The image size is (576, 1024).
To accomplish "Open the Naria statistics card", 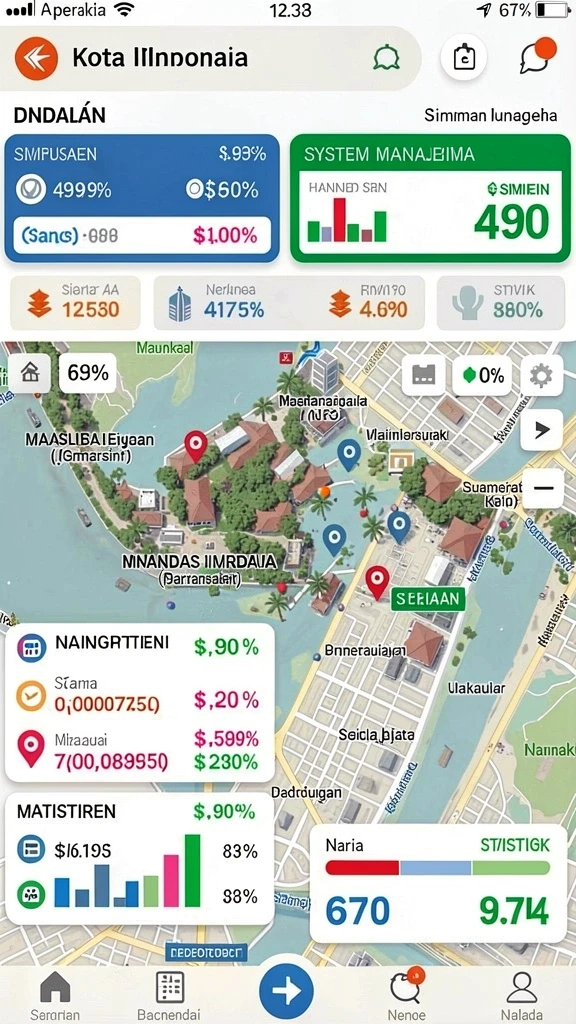I will point(438,883).
